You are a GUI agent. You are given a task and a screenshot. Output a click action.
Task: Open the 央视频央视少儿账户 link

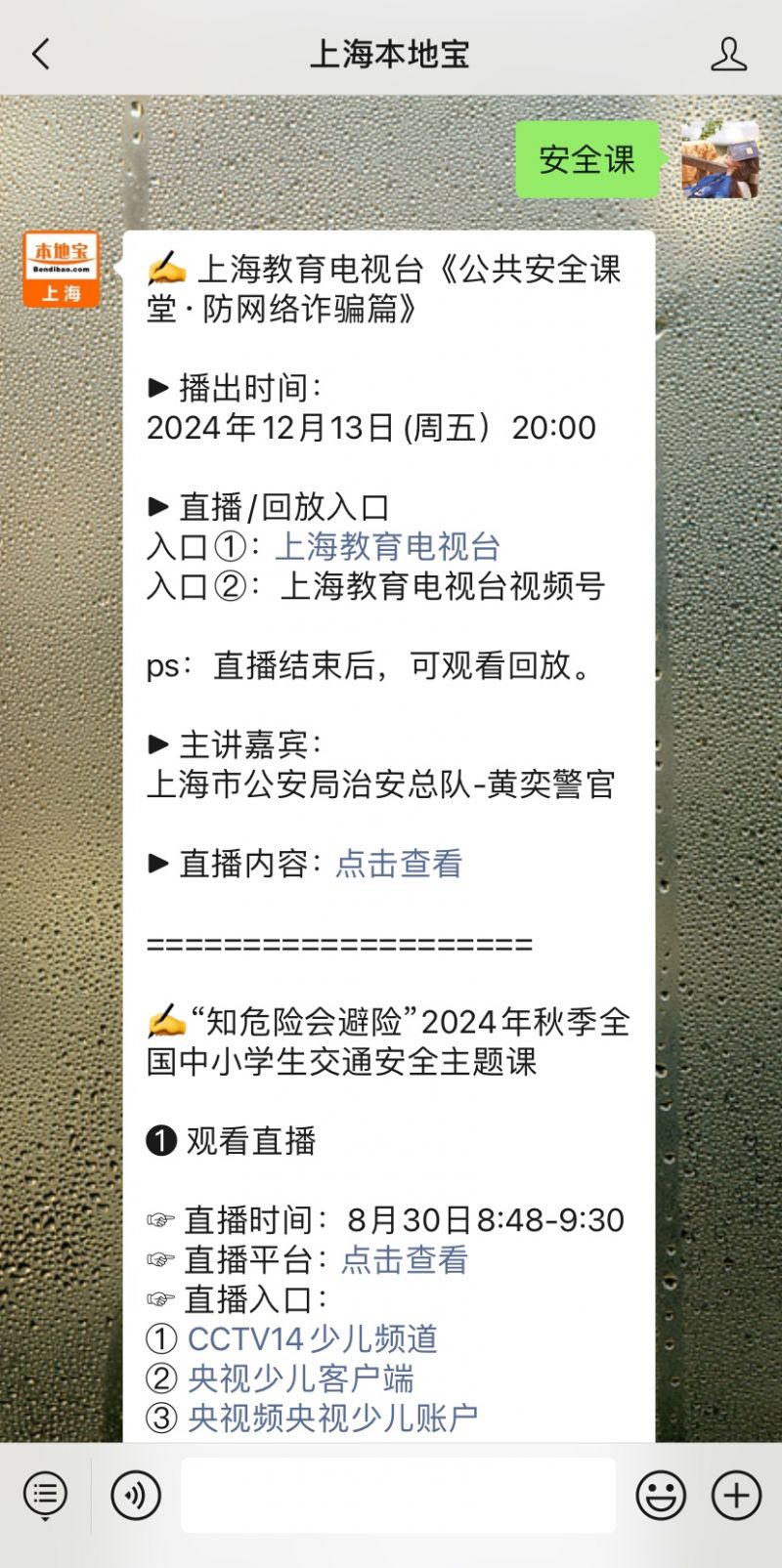[x=332, y=1418]
